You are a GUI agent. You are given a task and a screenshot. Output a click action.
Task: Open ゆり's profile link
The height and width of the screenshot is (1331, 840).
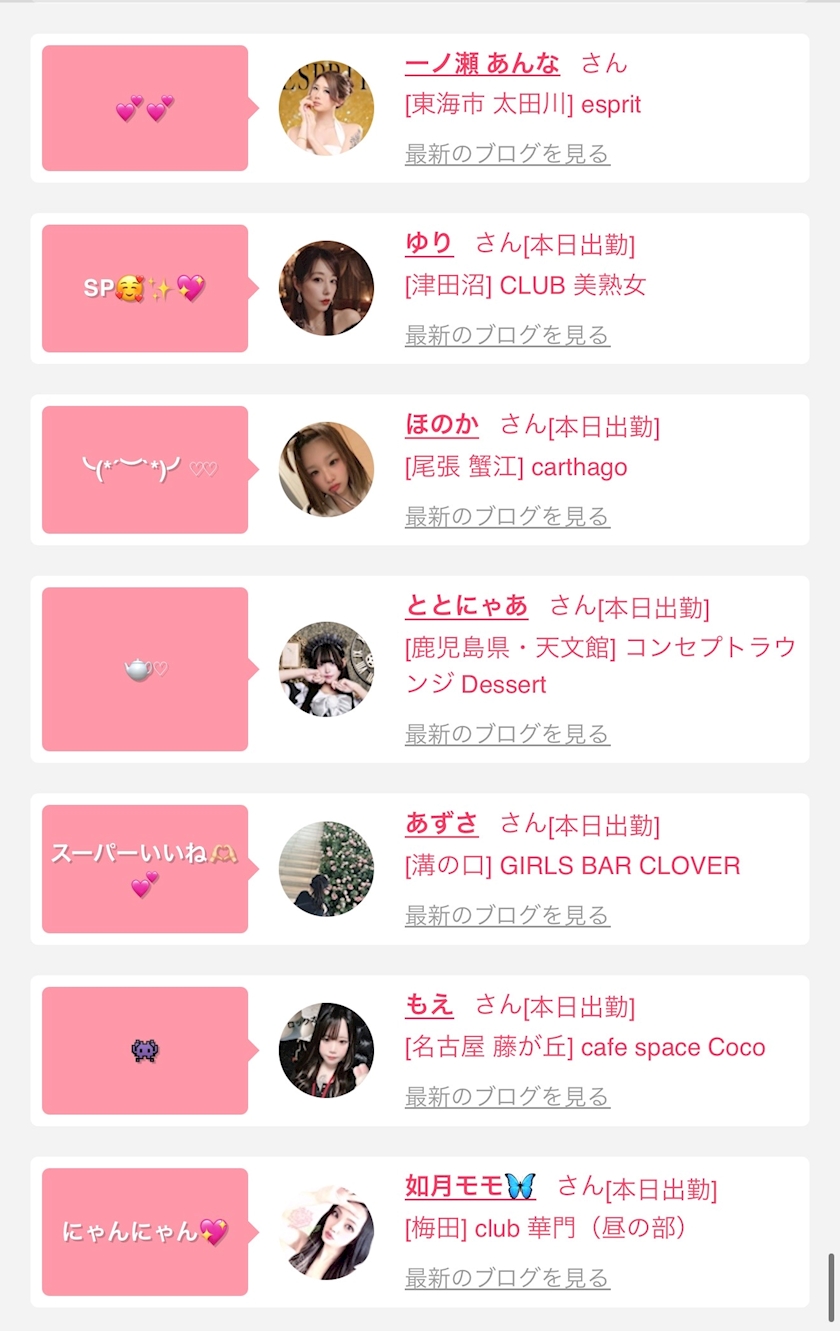click(429, 243)
